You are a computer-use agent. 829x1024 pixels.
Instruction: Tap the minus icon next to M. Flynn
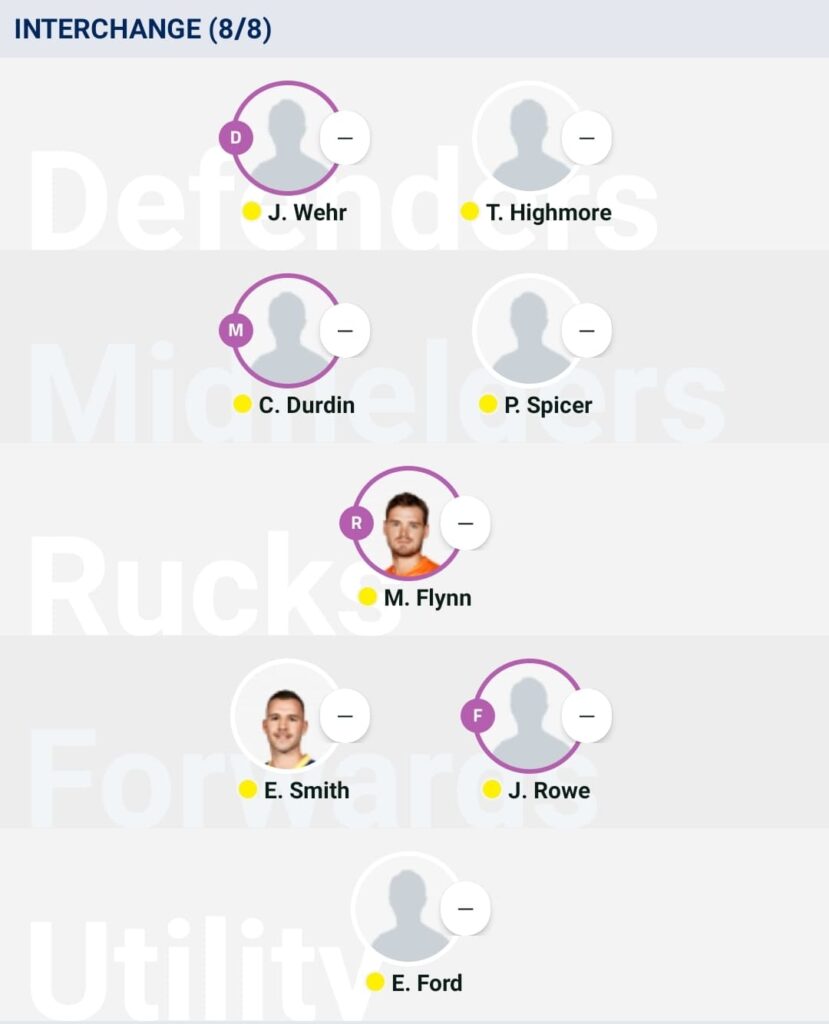point(465,523)
